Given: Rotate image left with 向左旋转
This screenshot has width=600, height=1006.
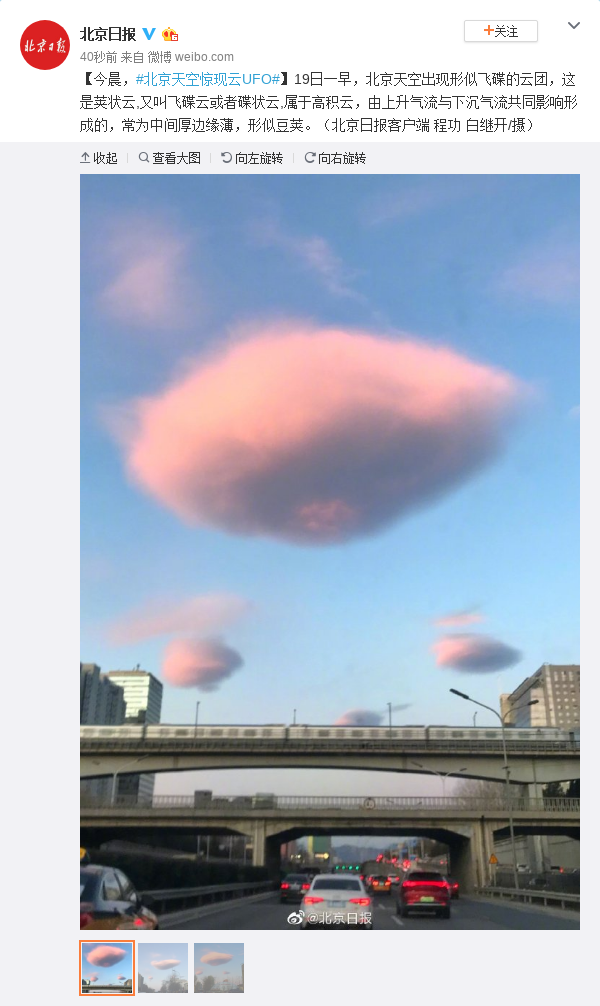Looking at the screenshot, I should (252, 158).
